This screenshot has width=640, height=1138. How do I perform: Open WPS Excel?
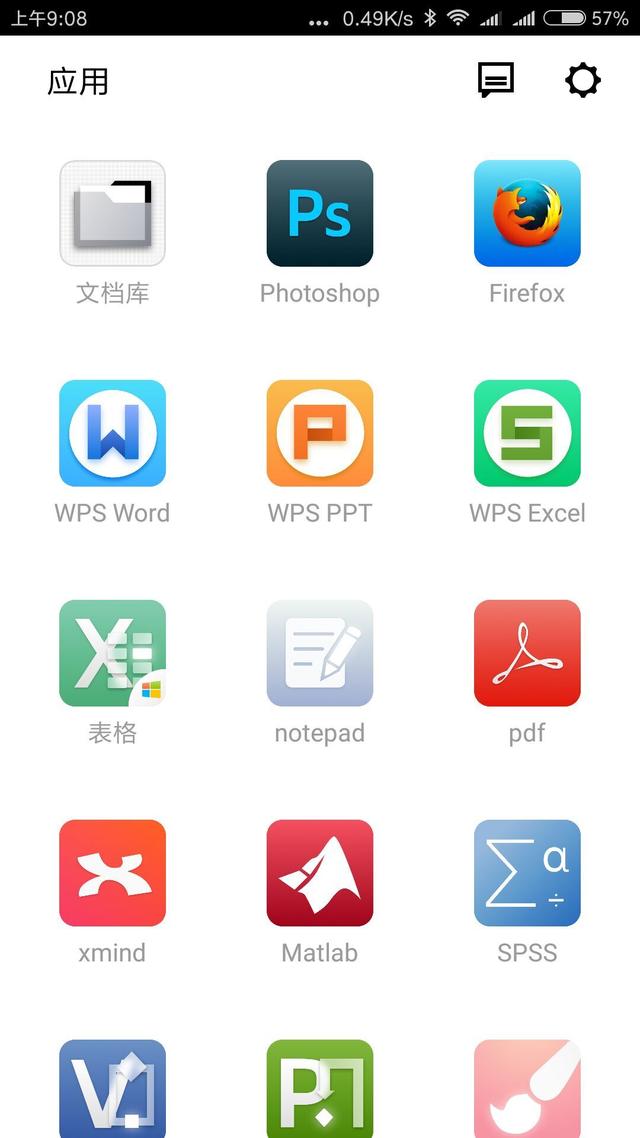click(527, 434)
